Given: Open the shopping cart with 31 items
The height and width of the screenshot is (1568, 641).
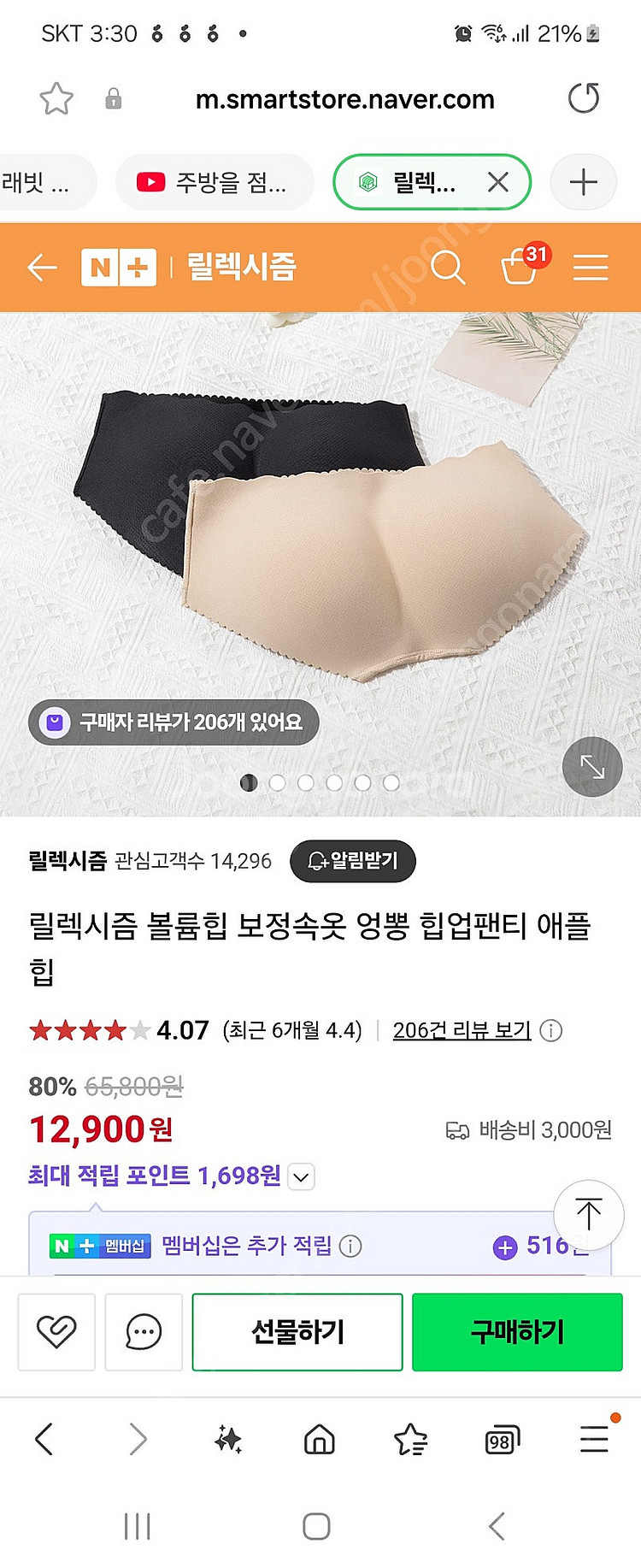Looking at the screenshot, I should pos(523,268).
